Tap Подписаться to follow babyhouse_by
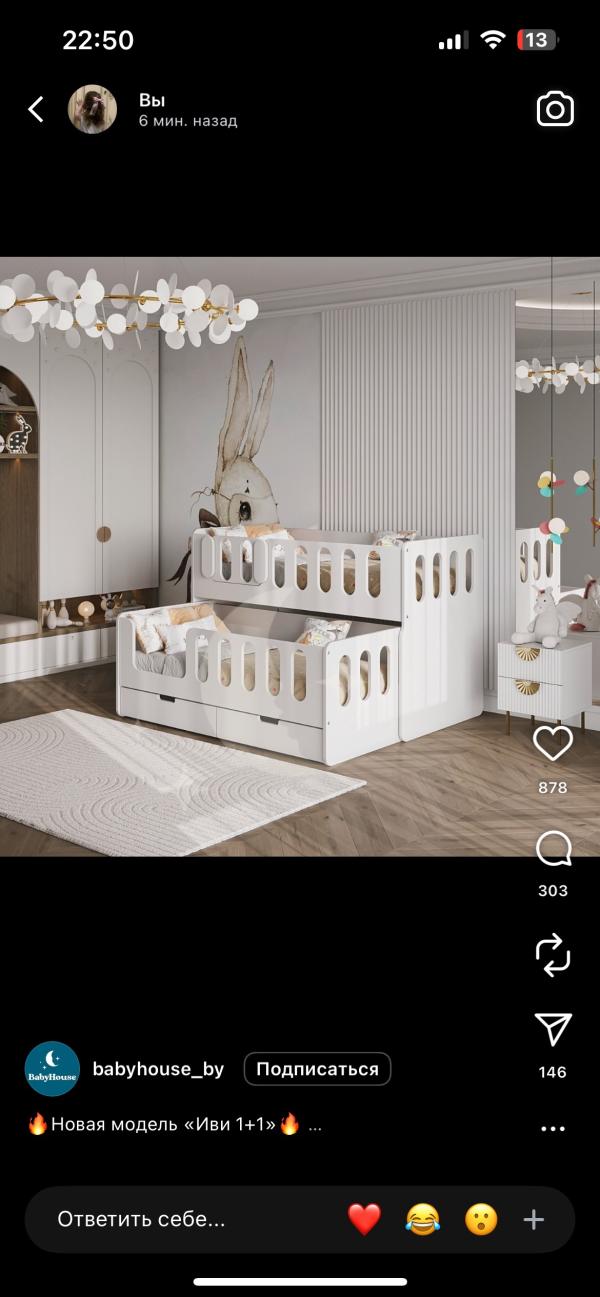The height and width of the screenshot is (1297, 600). coord(317,1069)
